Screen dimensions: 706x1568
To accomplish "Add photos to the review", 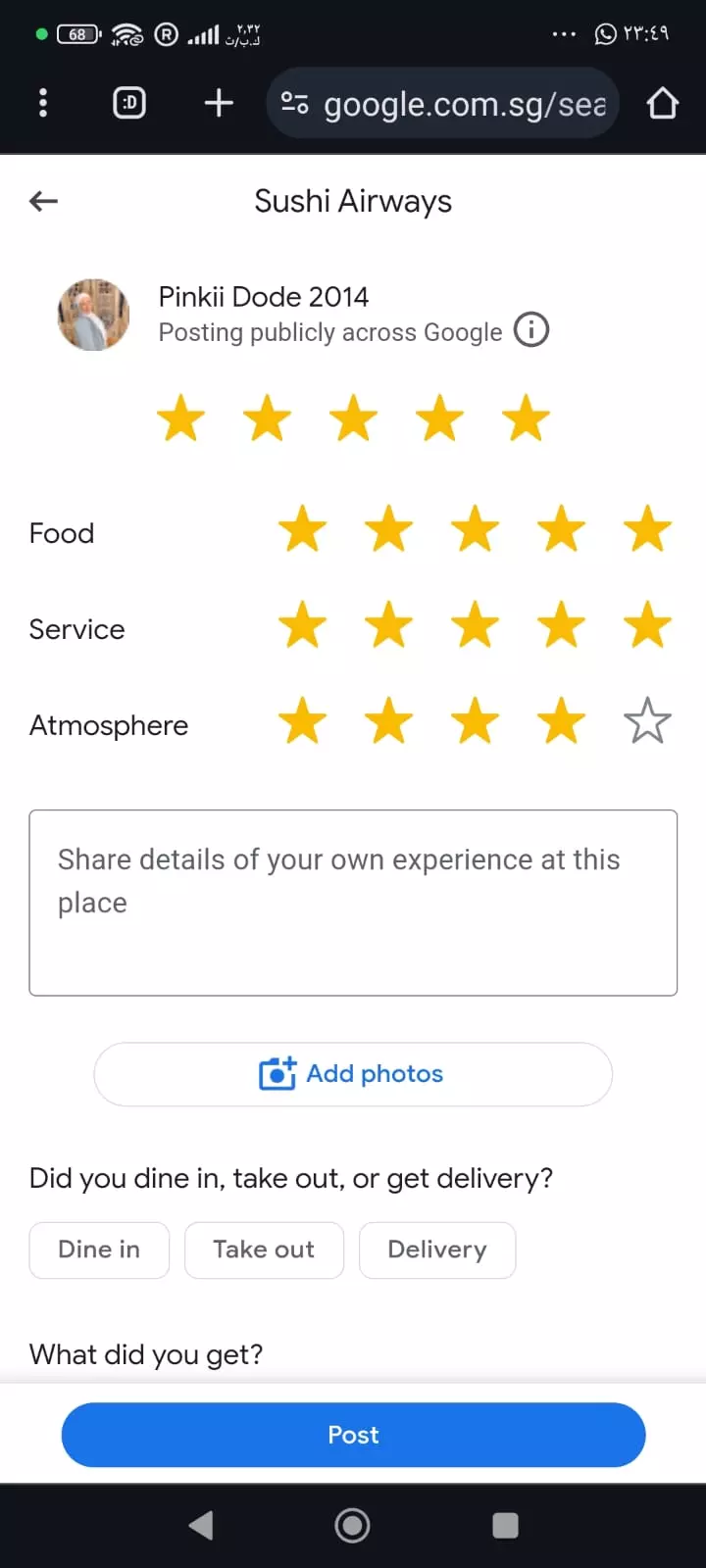I will tap(353, 1074).
